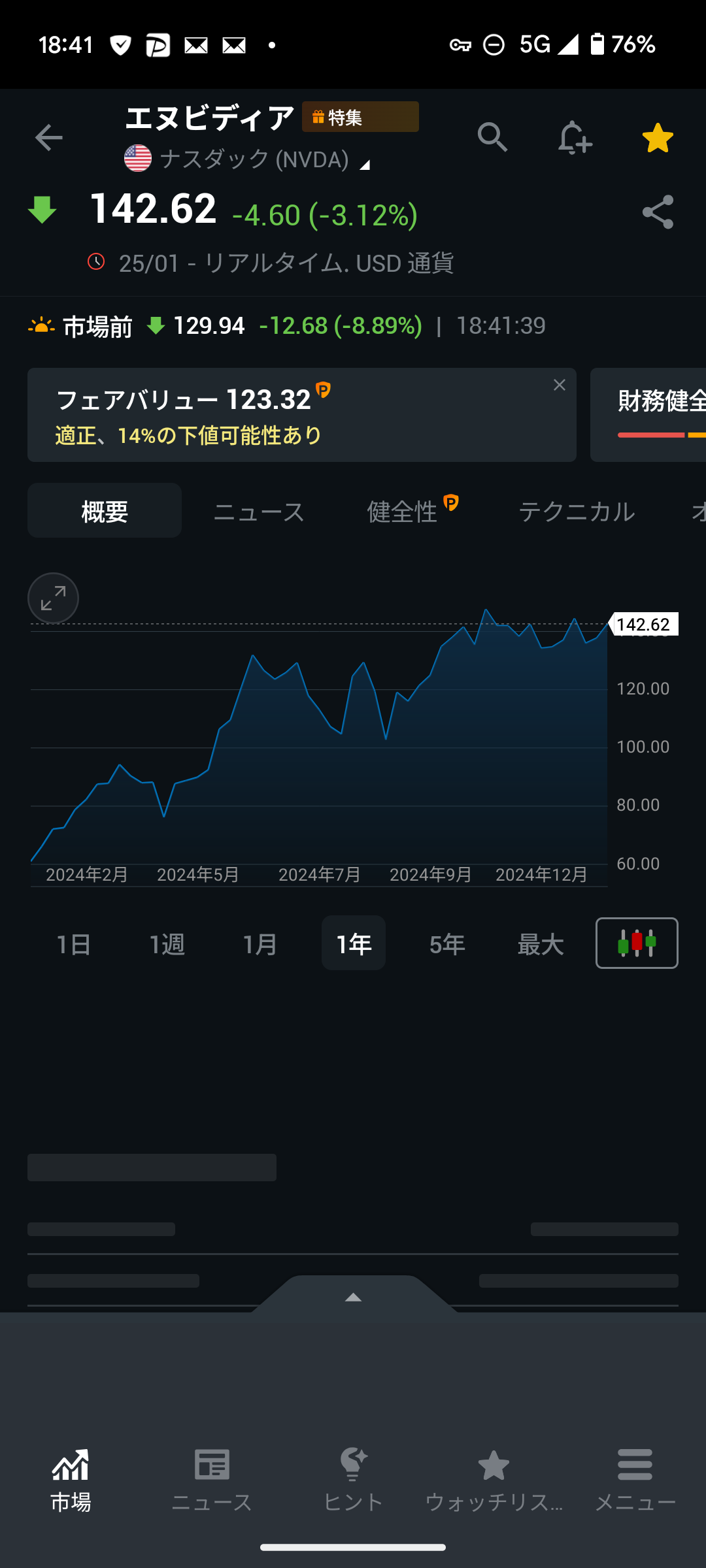Choose the 最大 chart range

coord(541,944)
